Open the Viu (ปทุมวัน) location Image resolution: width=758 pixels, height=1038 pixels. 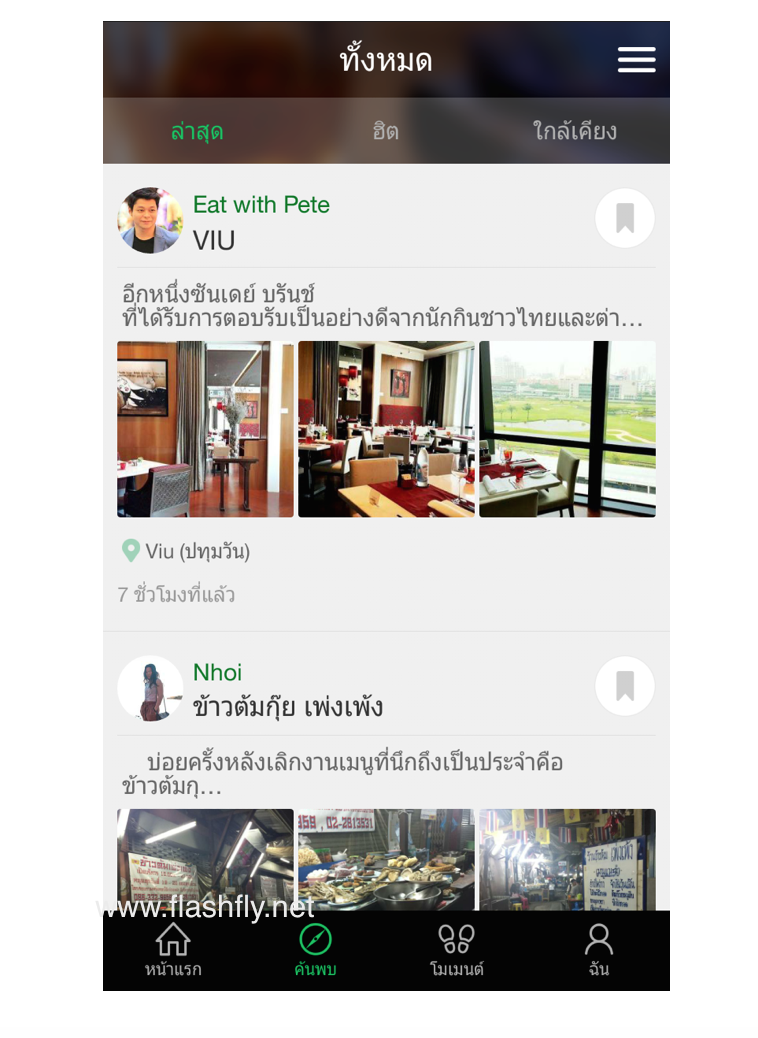click(187, 551)
